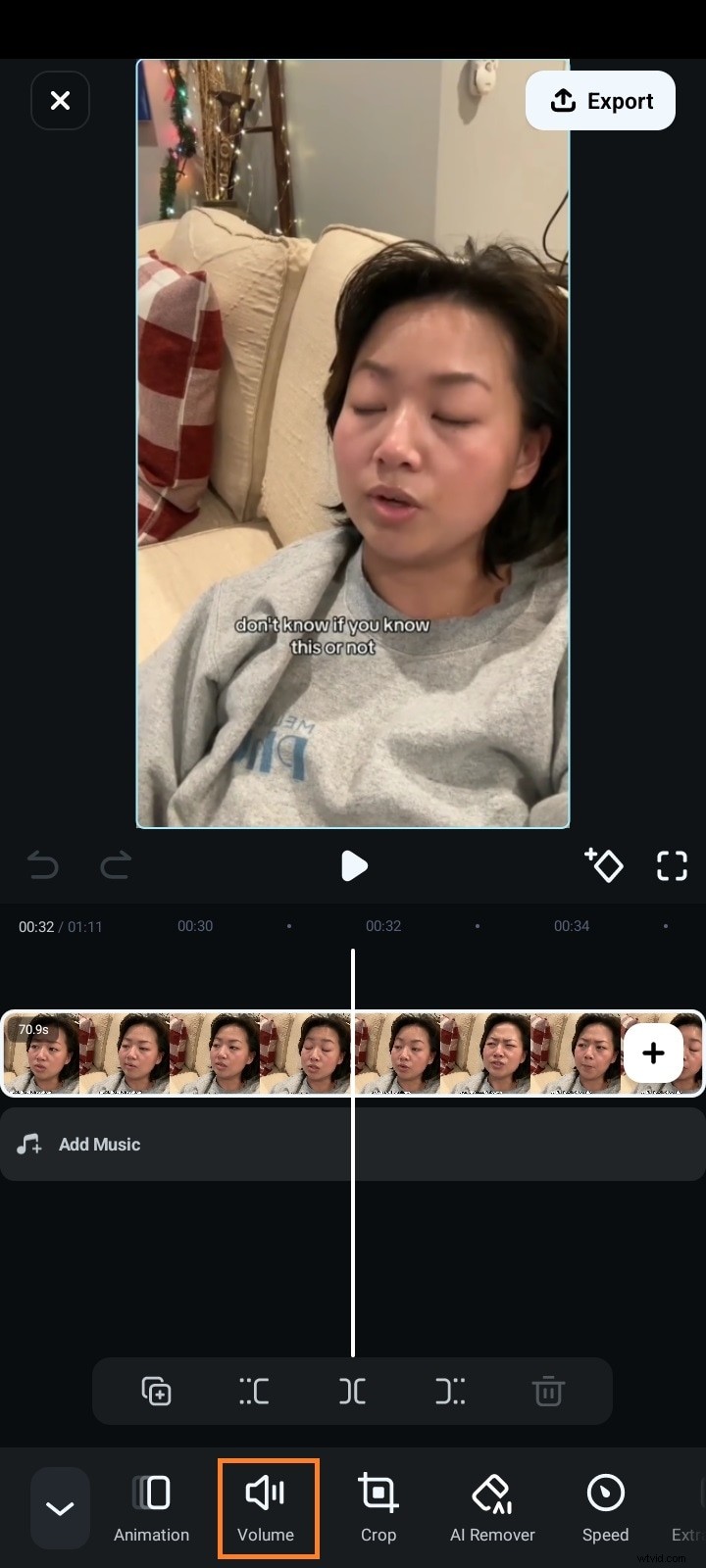
Task: Trim clip start to playhead
Action: (x=254, y=1391)
